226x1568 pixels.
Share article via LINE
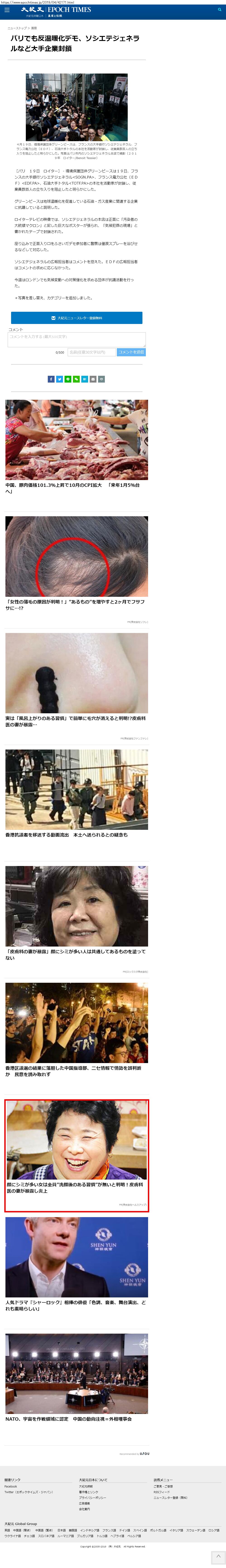(x=68, y=379)
